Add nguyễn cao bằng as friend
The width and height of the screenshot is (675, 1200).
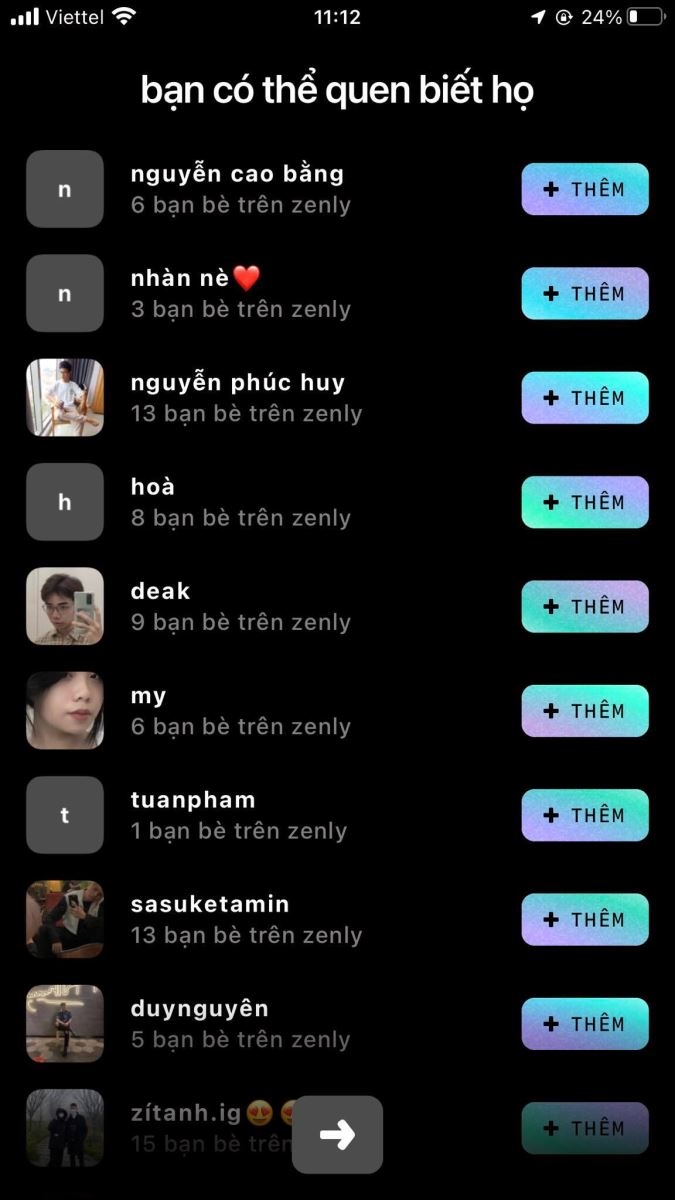tap(585, 189)
